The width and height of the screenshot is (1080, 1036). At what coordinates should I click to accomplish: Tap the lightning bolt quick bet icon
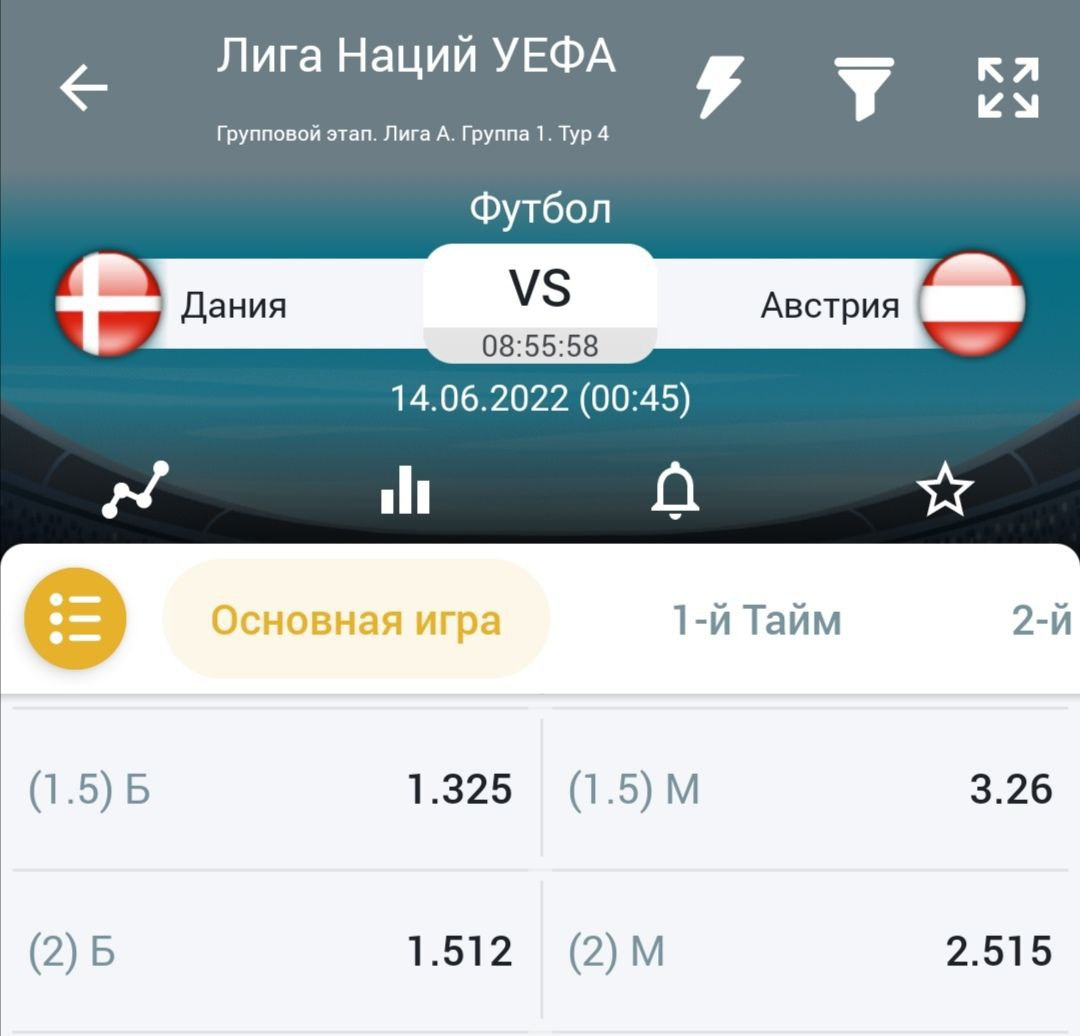720,88
